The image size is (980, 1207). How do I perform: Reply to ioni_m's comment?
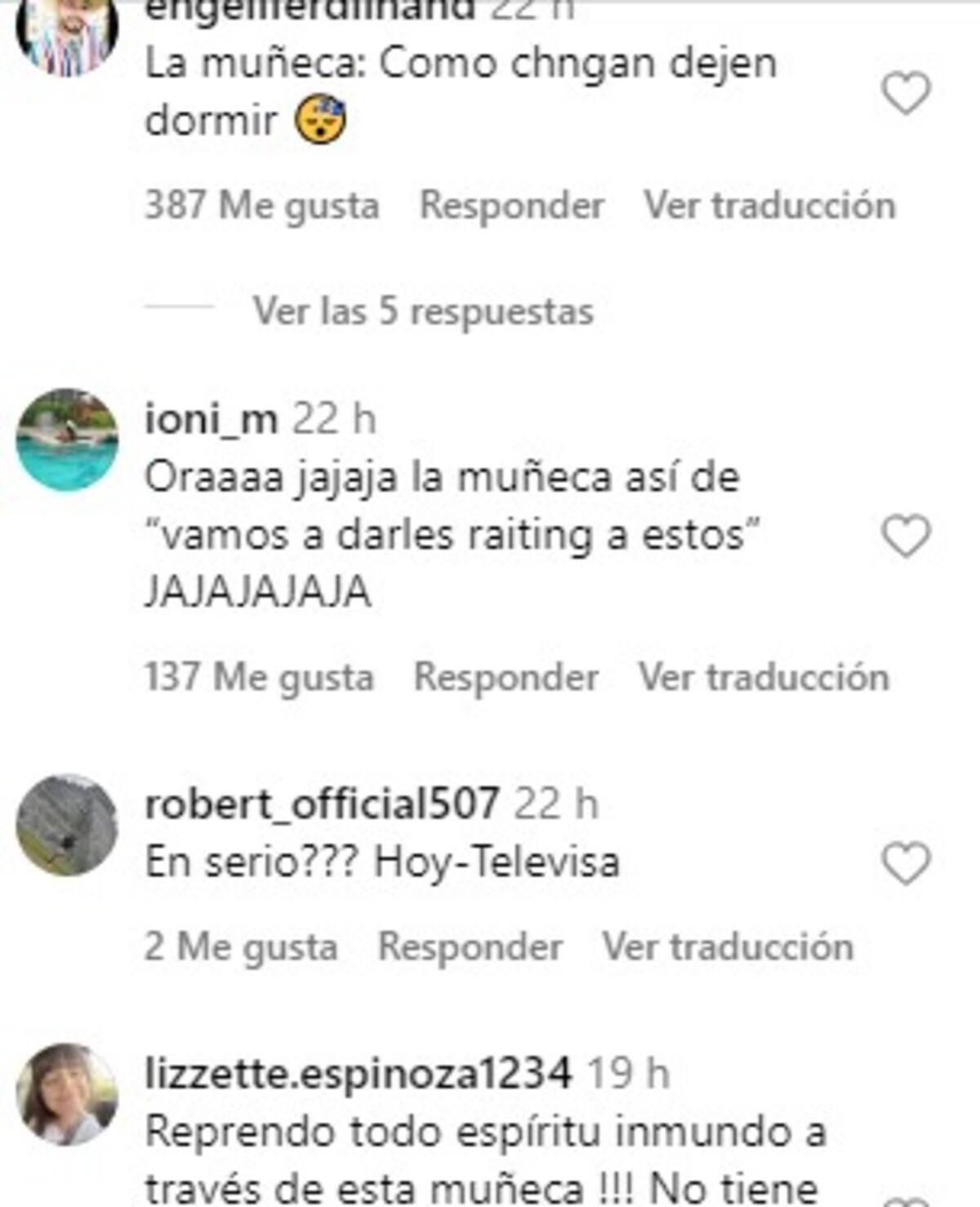(506, 677)
